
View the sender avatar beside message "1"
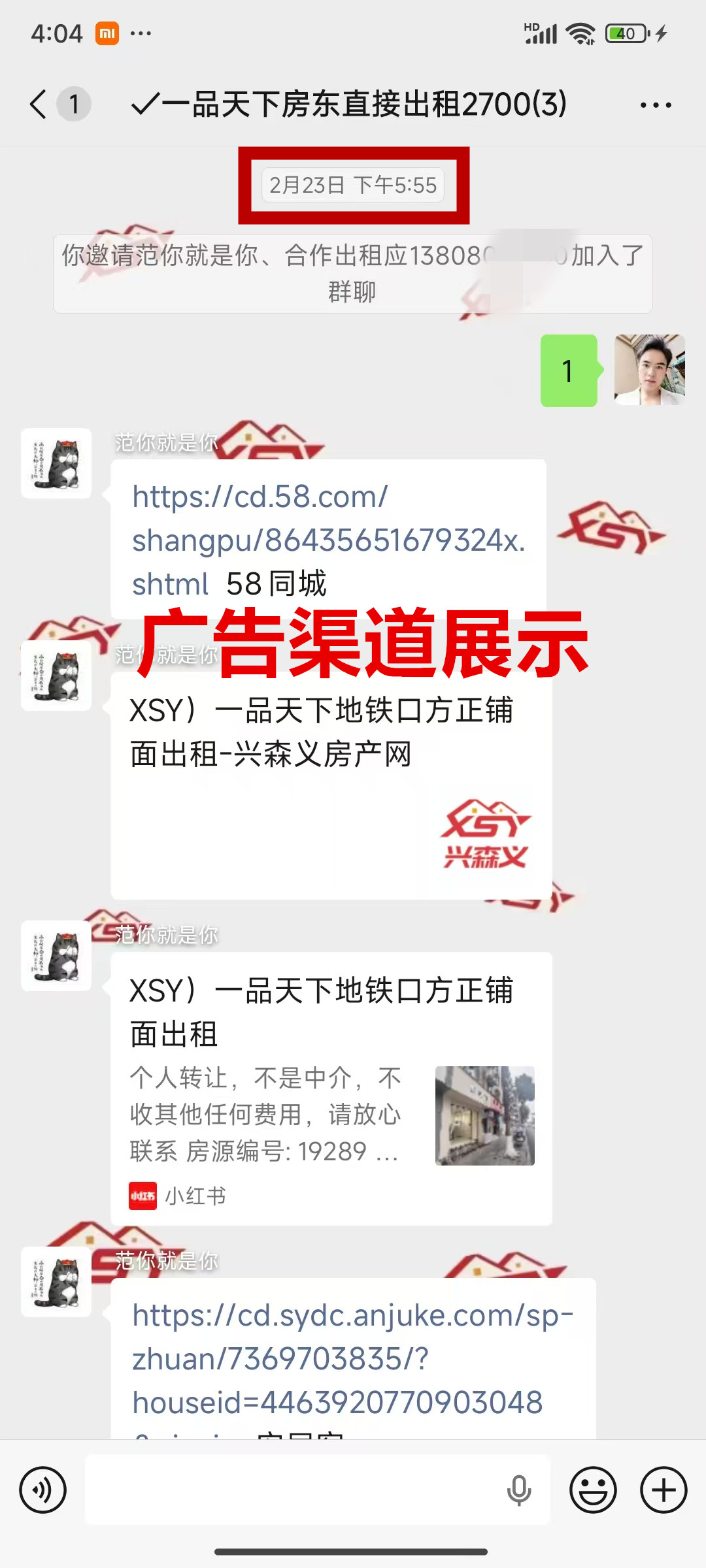pos(649,370)
